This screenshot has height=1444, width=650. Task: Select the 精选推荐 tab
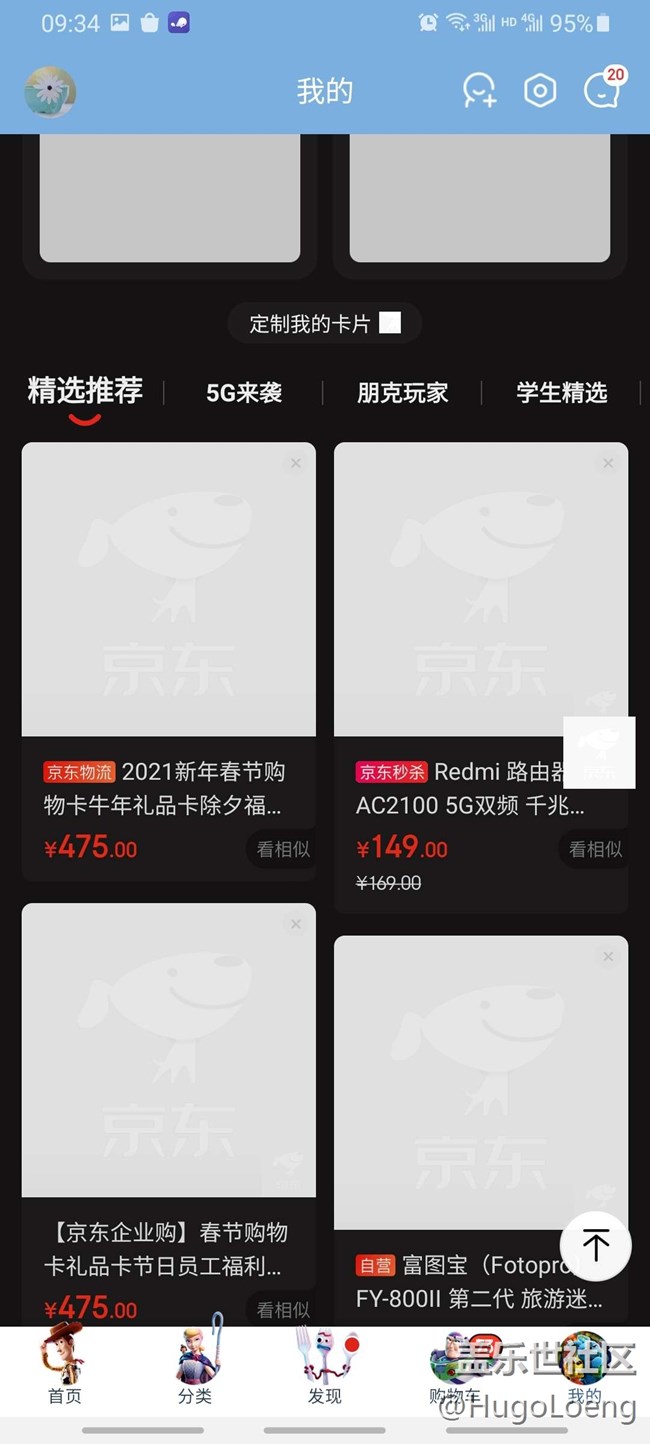coord(85,391)
